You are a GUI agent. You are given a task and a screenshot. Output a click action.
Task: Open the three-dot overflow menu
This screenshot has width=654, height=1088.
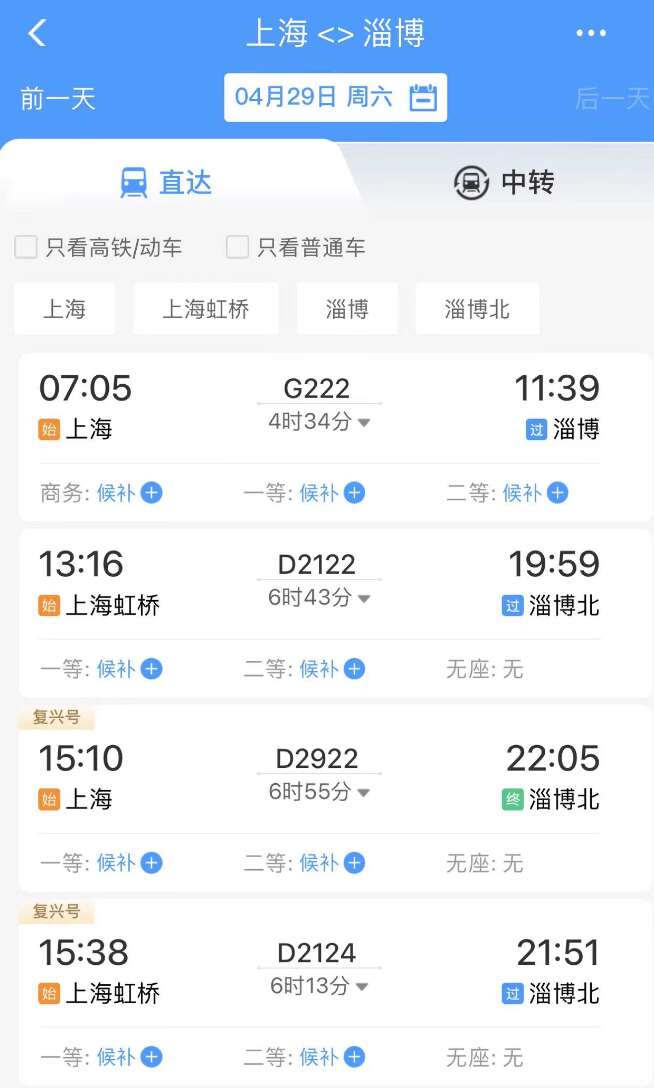coord(591,33)
